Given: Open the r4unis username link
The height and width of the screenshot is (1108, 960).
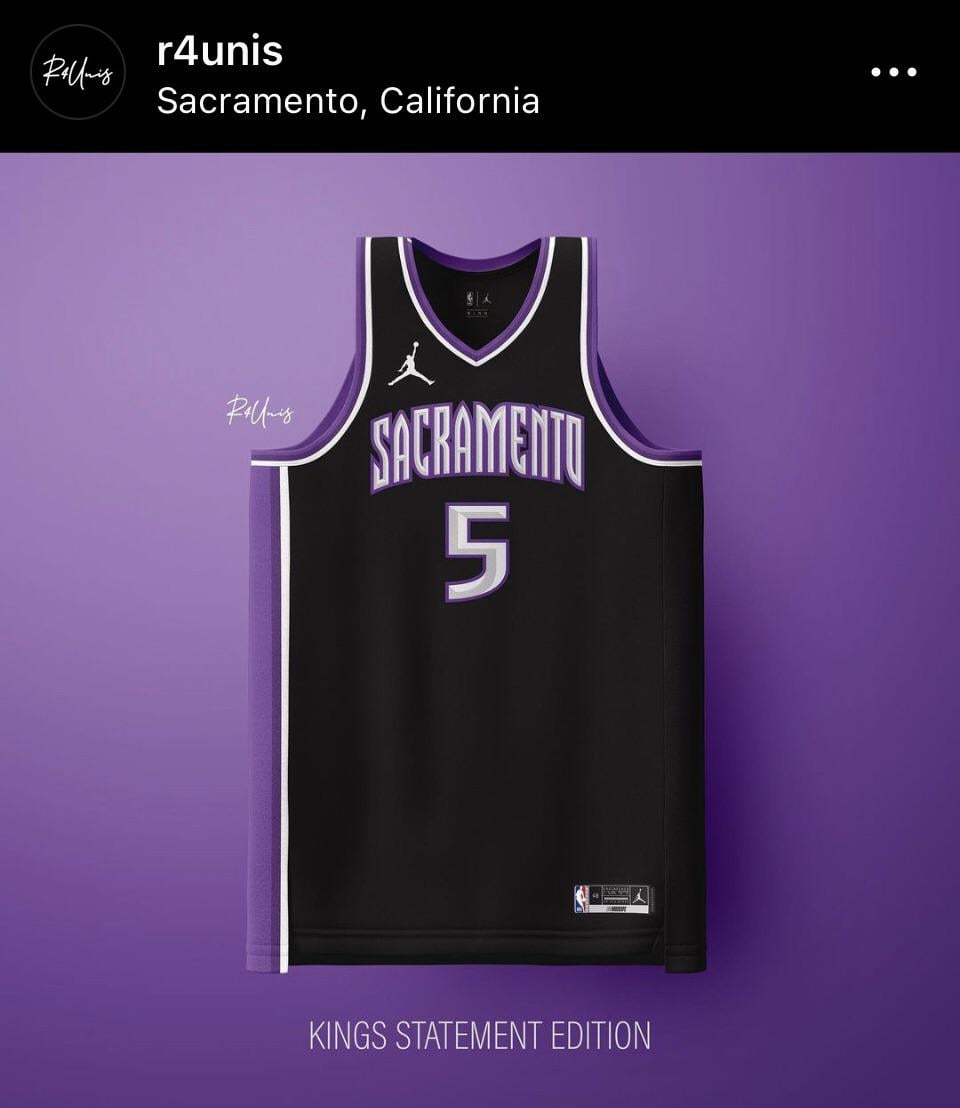Looking at the screenshot, I should pyautogui.click(x=220, y=52).
